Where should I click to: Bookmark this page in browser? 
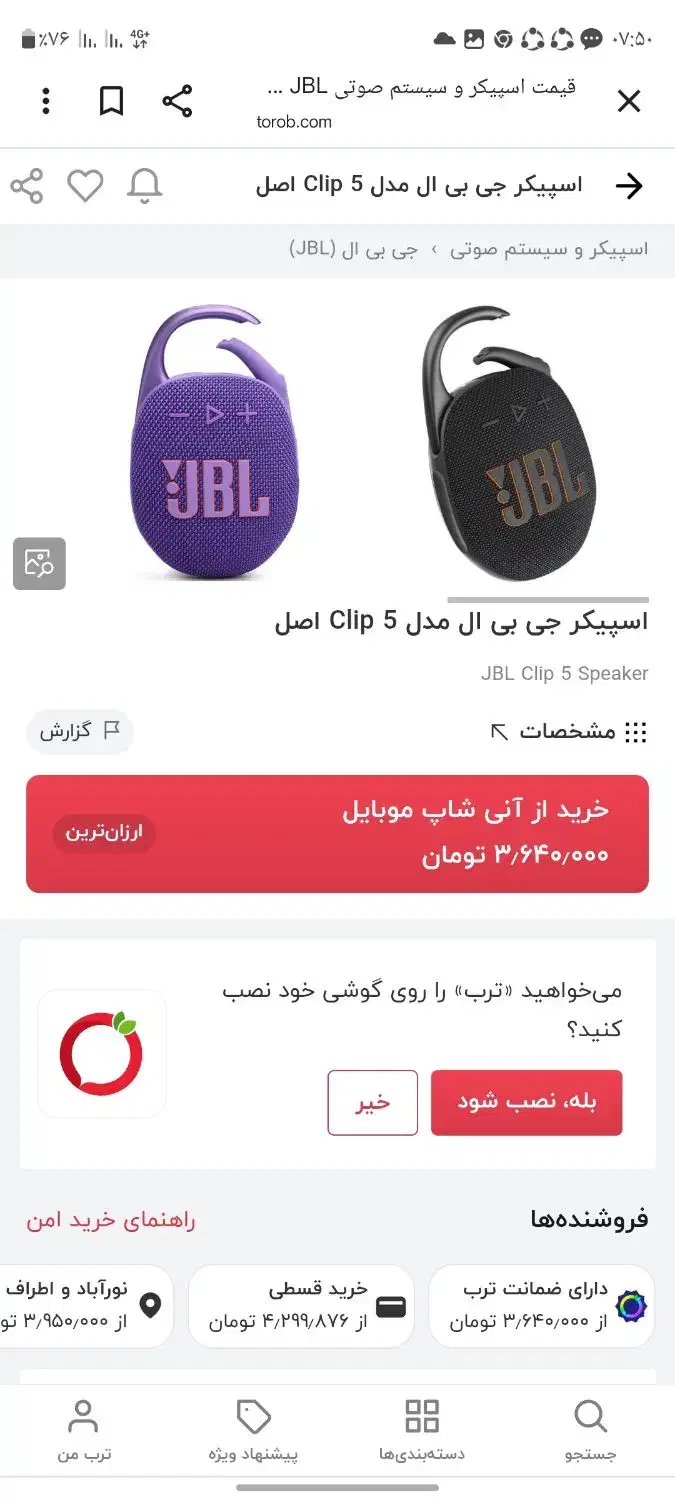[111, 101]
